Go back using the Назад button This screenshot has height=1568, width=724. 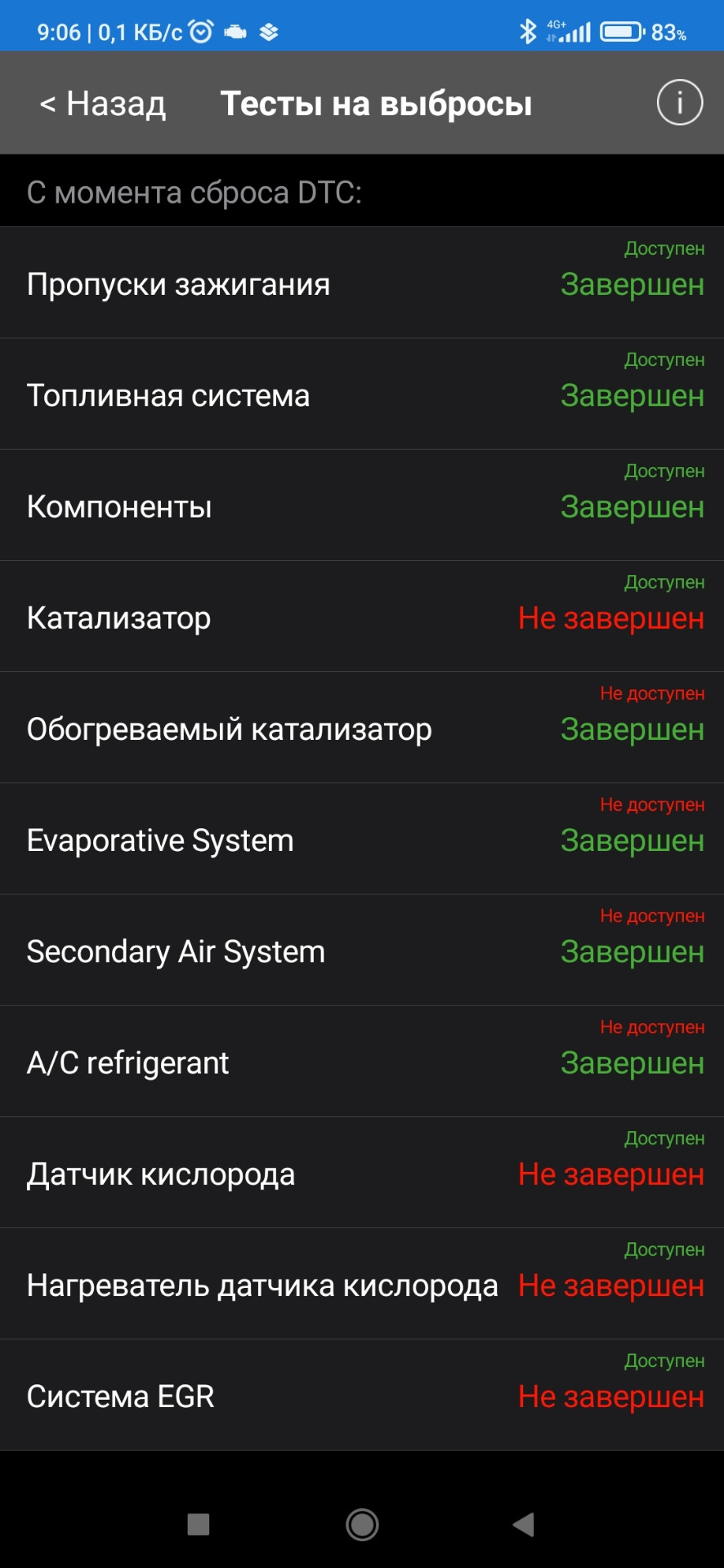tap(103, 104)
